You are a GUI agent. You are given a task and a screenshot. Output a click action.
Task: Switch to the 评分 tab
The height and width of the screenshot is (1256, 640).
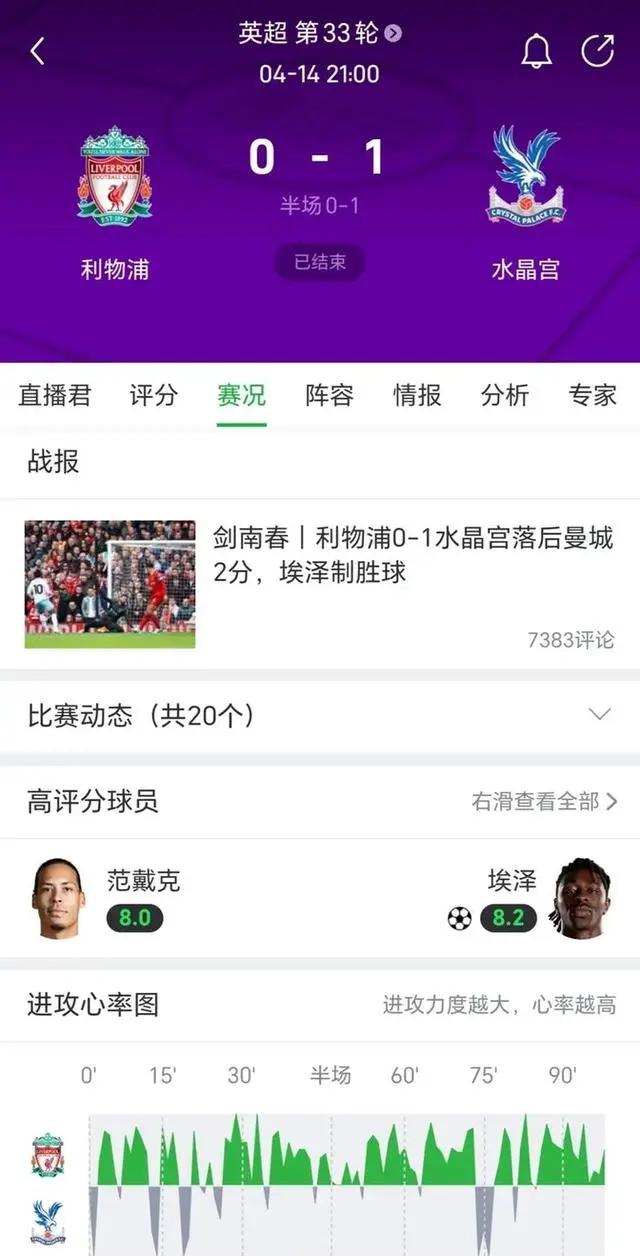tap(153, 395)
